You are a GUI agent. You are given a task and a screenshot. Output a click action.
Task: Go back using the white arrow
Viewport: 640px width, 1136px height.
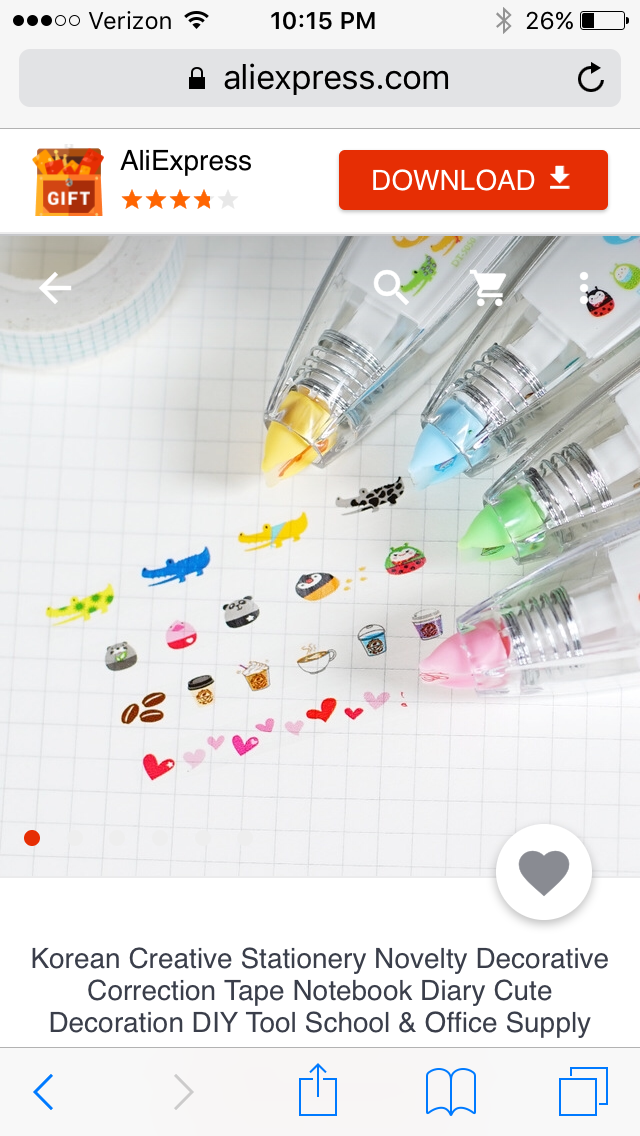point(55,288)
